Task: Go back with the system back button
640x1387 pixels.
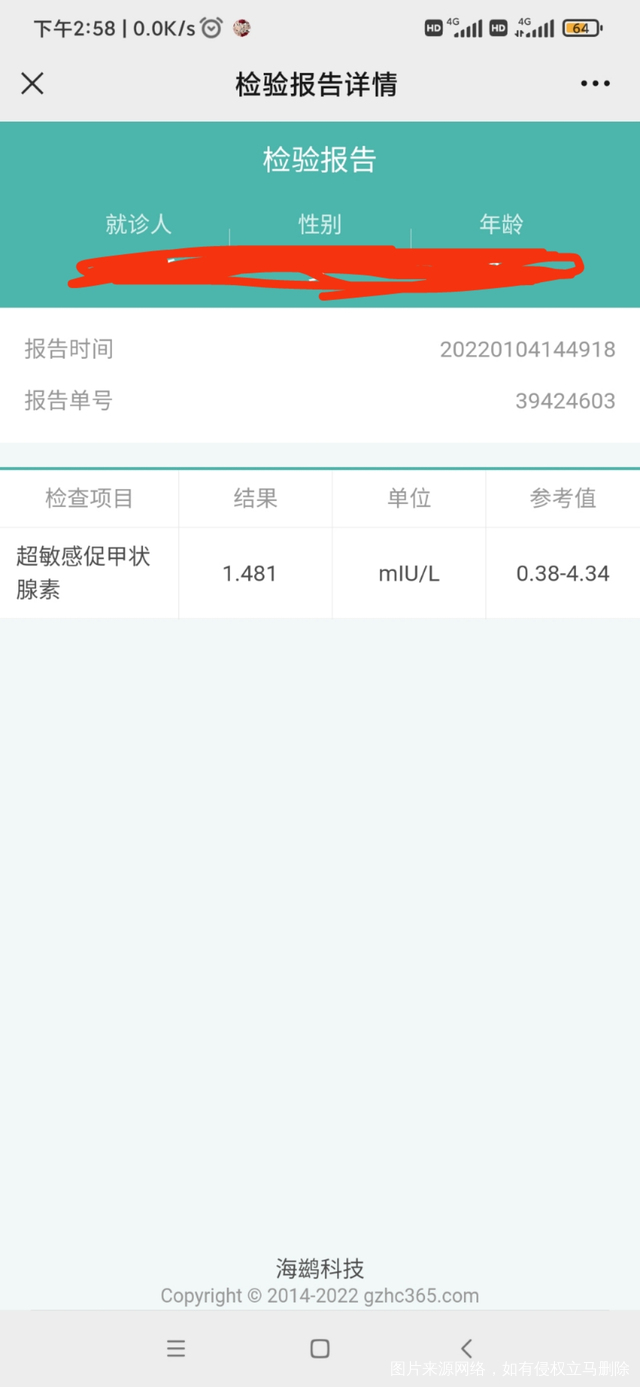Action: [466, 1348]
